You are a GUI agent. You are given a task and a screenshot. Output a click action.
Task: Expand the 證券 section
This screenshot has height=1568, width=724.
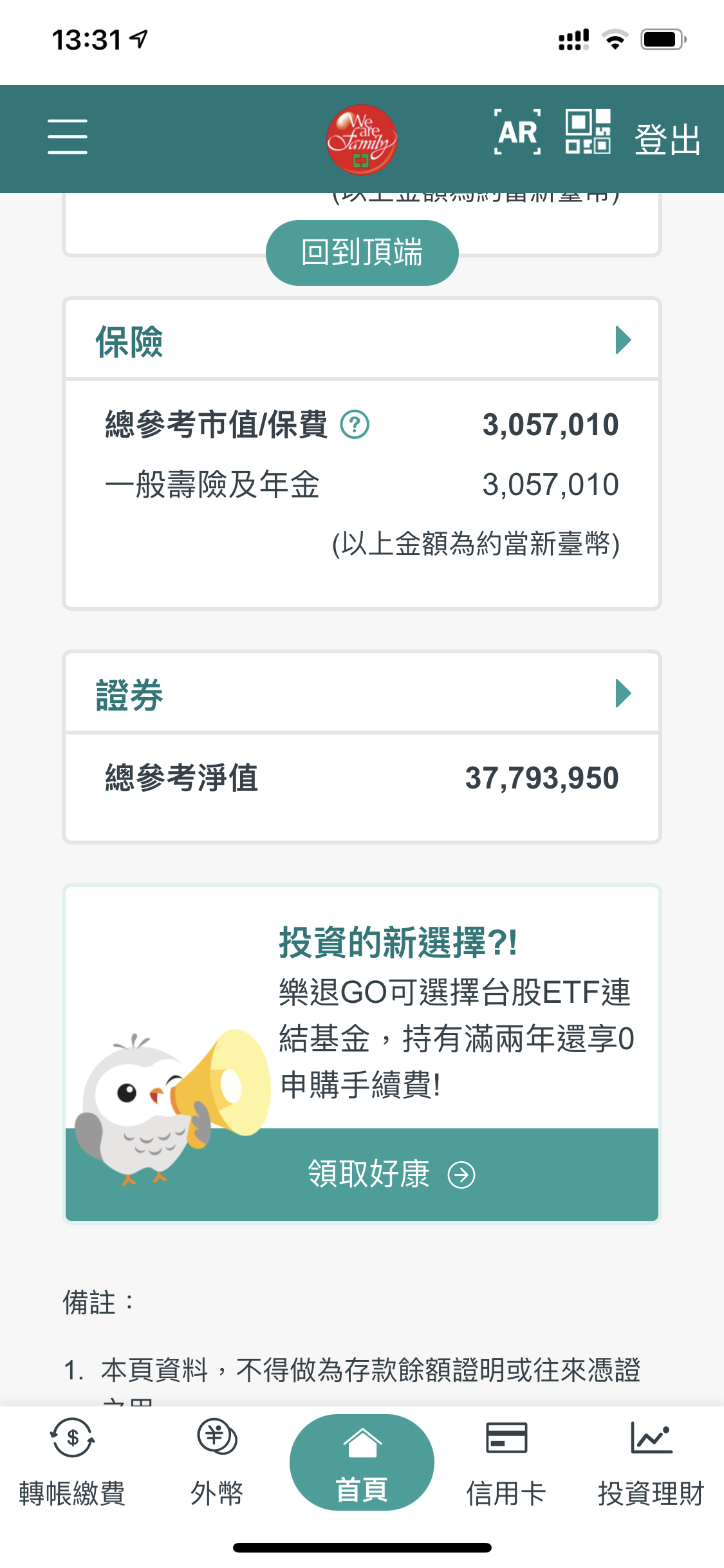(x=622, y=693)
